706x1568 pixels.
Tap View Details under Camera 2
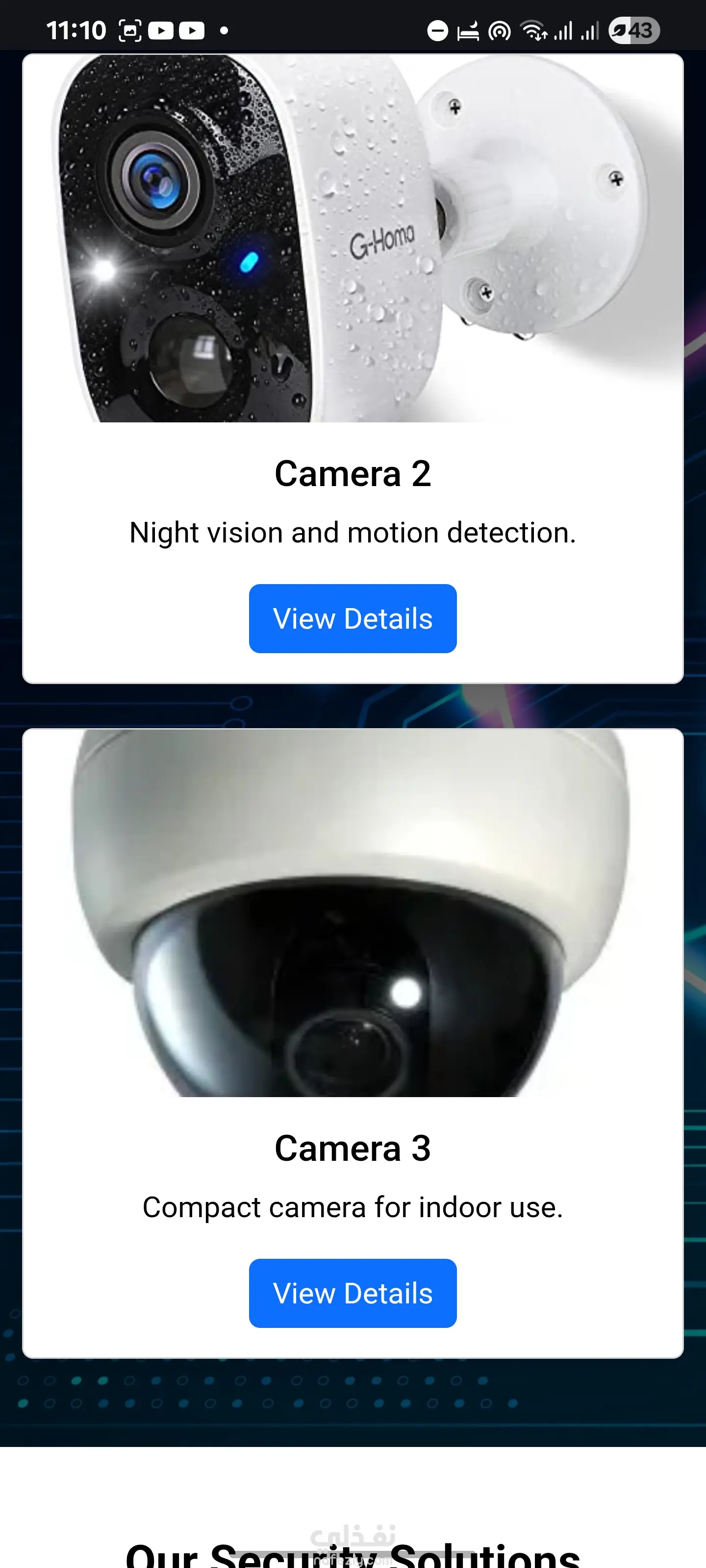(x=353, y=618)
